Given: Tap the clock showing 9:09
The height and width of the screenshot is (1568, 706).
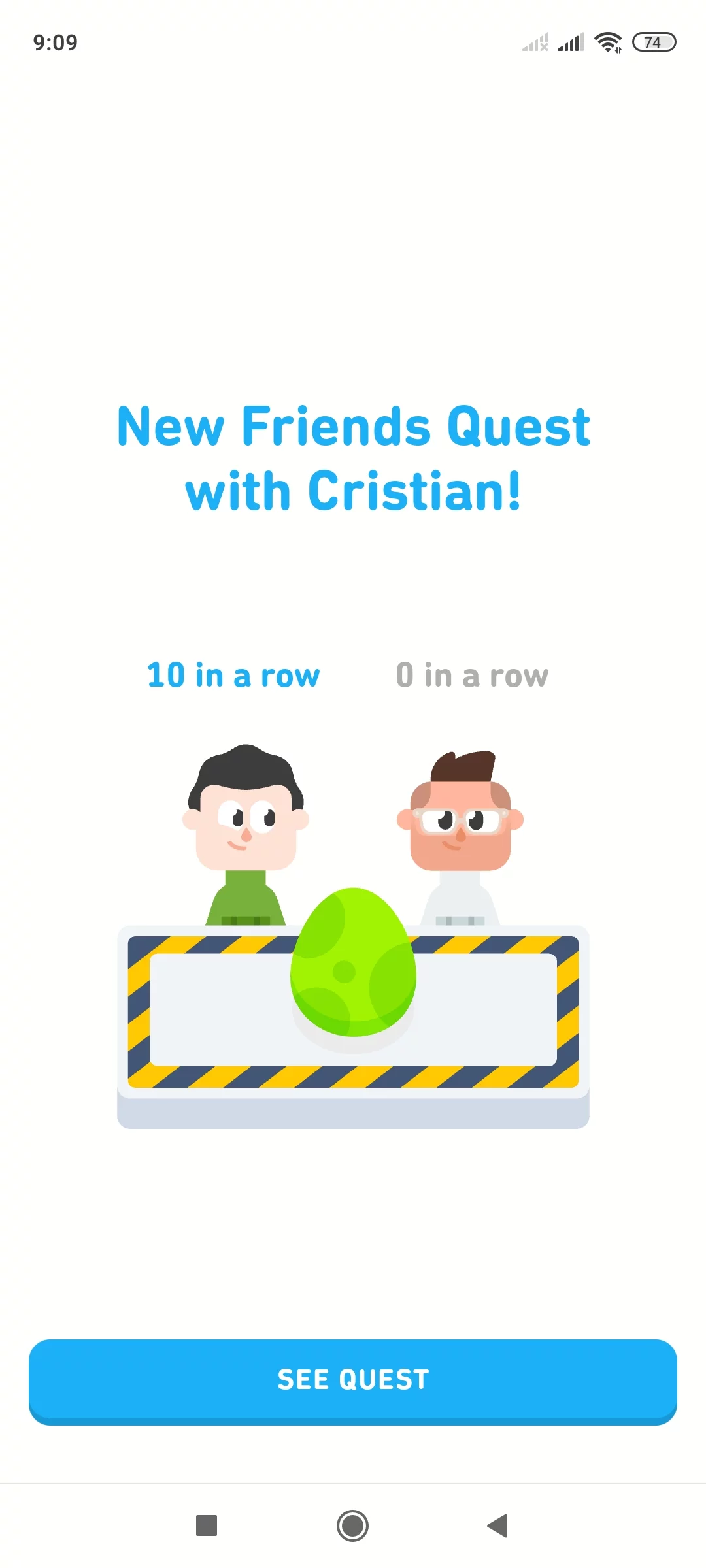Looking at the screenshot, I should coord(55,42).
